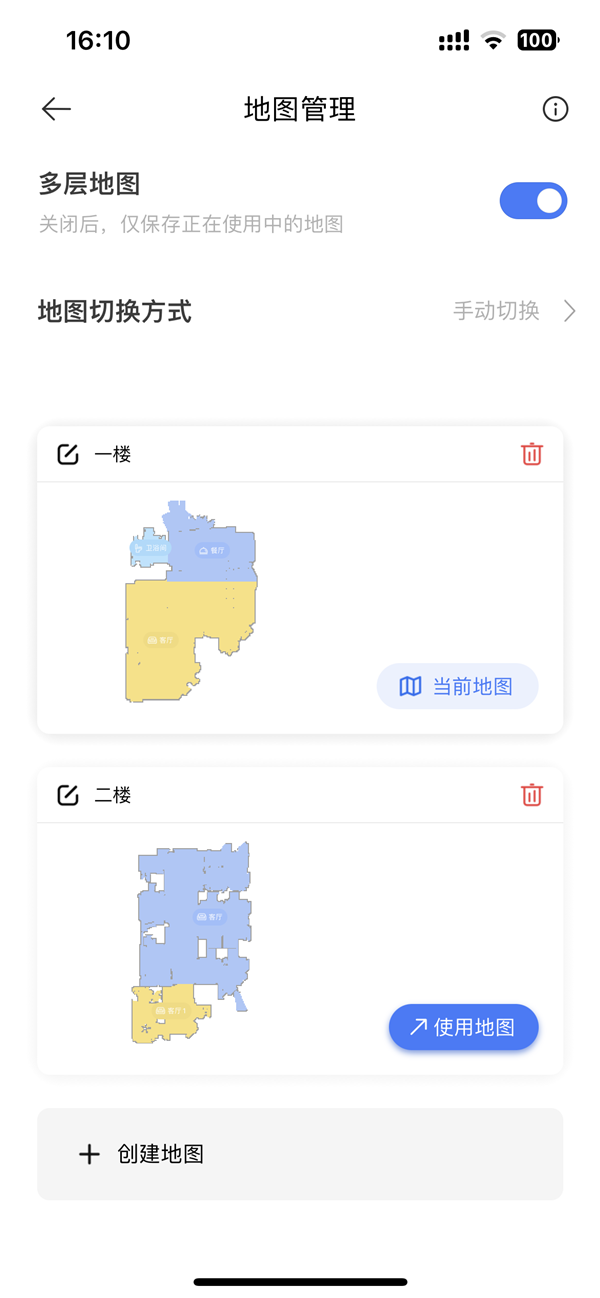Image resolution: width=600 pixels, height=1298 pixels.
Task: Rename the 二楼 map via edit icon
Action: pos(68,795)
